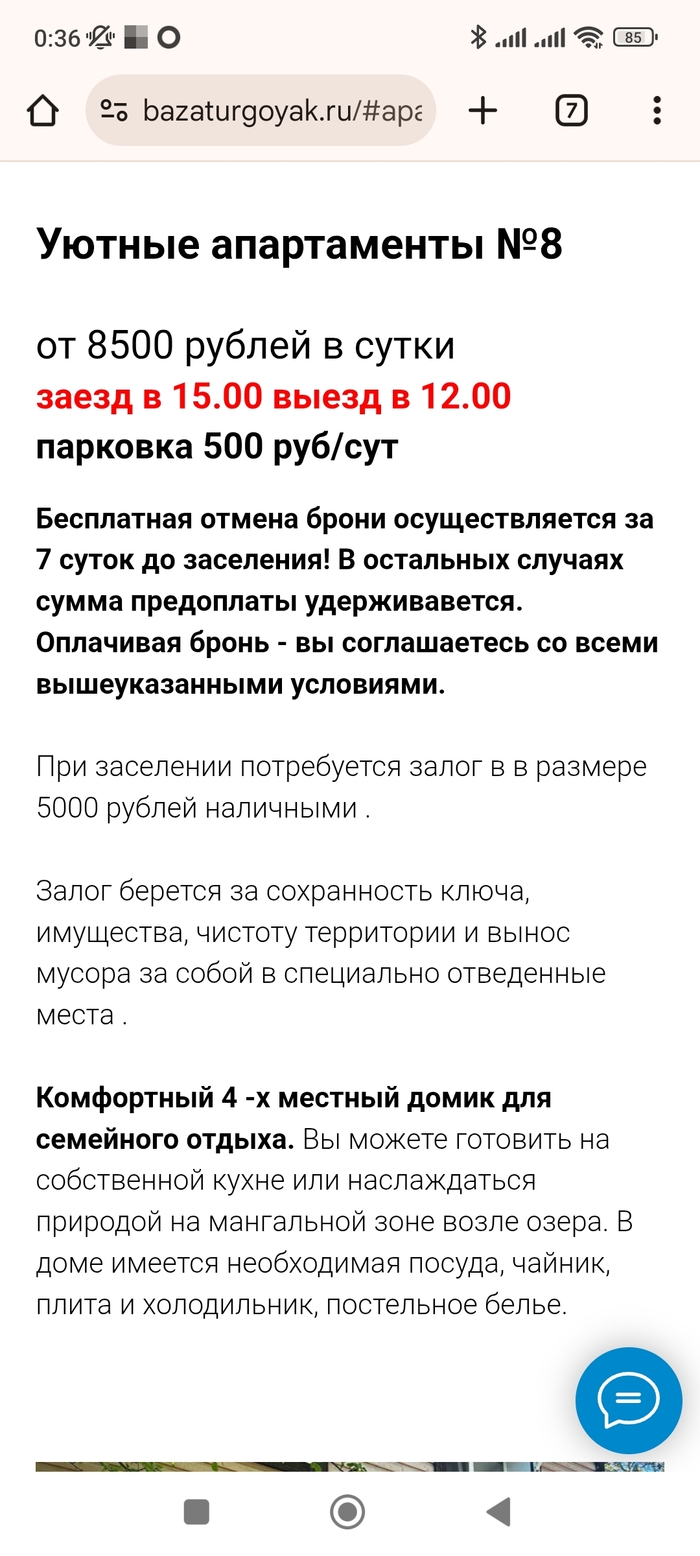Viewport: 700px width, 1556px height.
Task: Tap the bazaturgoyak.ru address bar
Action: point(282,111)
